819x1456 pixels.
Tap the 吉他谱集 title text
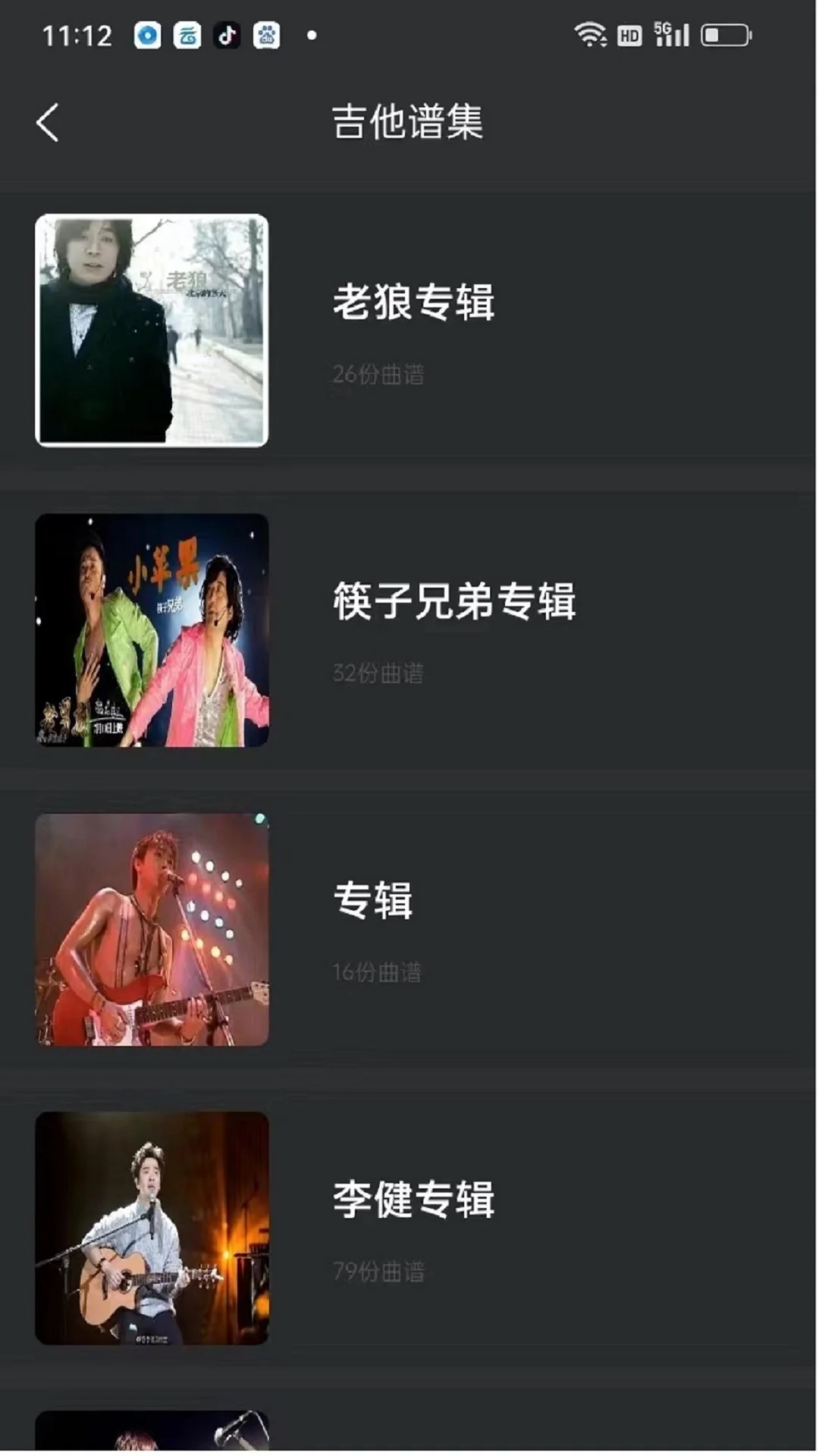point(409,121)
